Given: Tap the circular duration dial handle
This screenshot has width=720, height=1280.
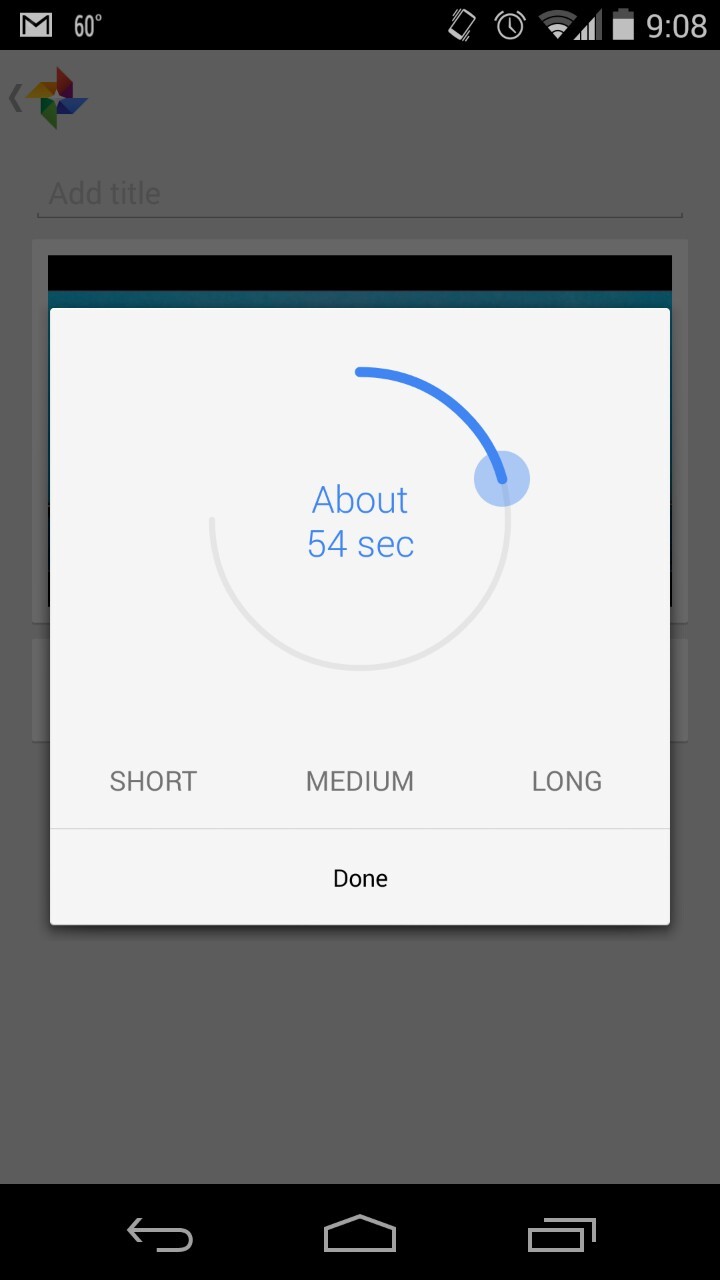Looking at the screenshot, I should (501, 479).
